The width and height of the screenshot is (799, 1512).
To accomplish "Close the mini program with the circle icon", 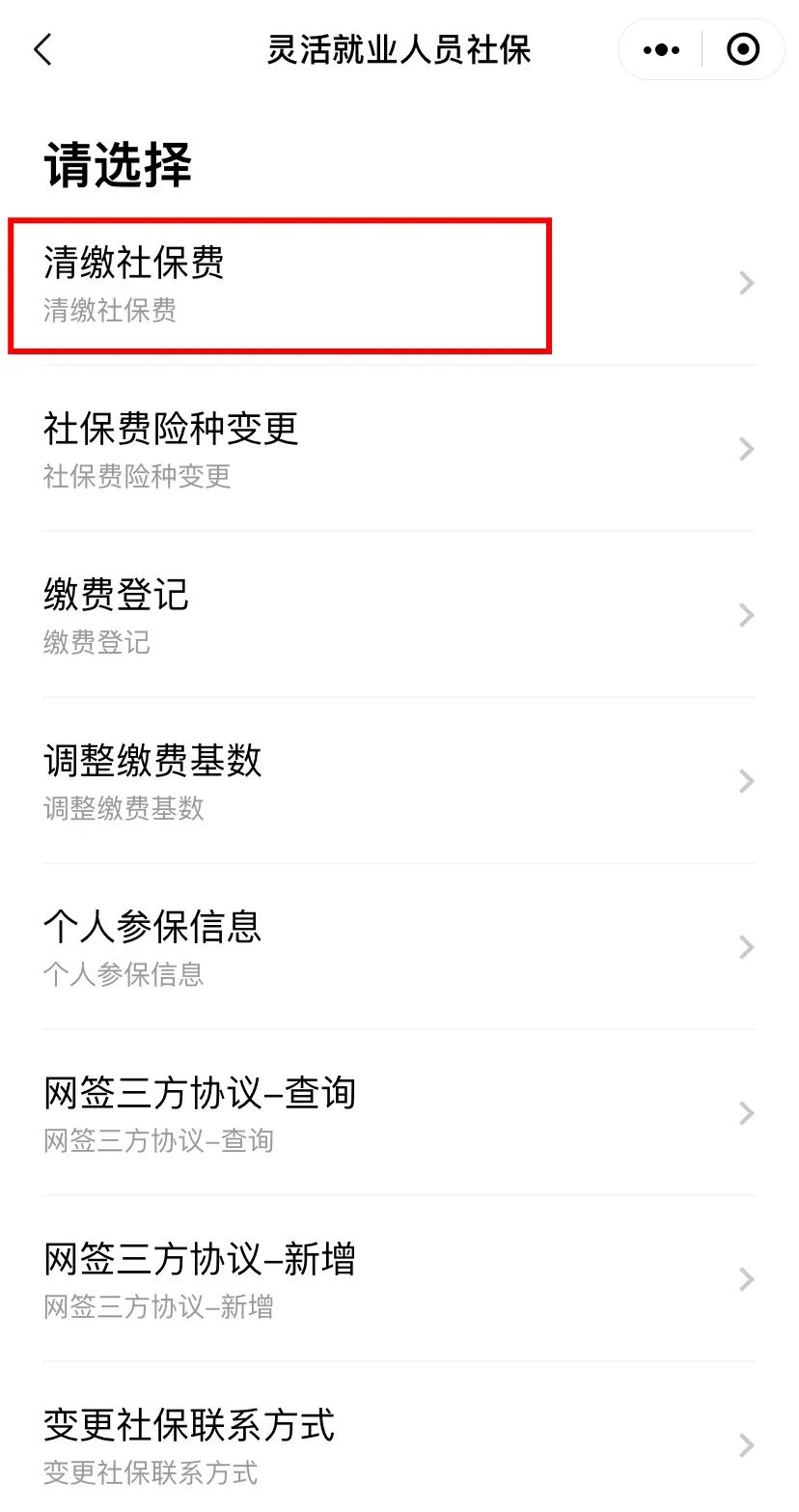I will click(742, 50).
